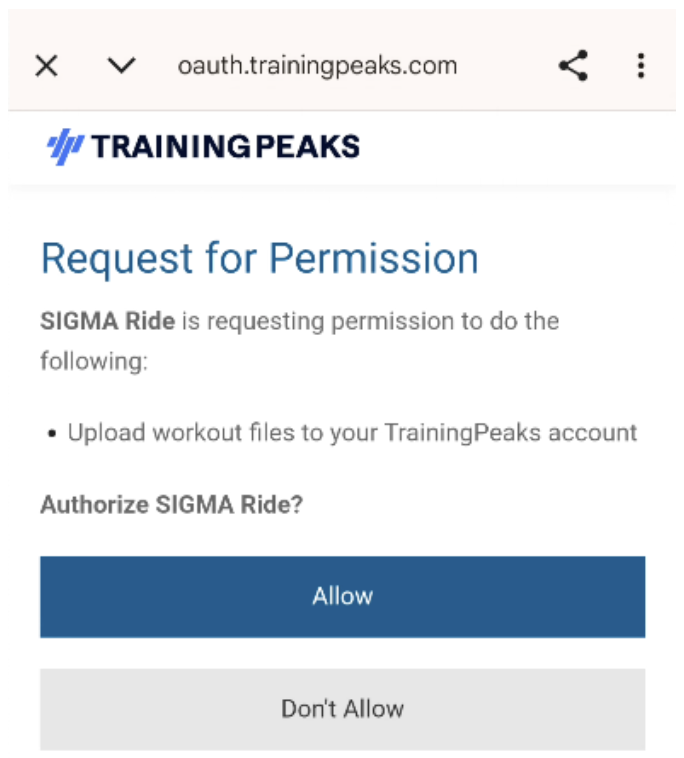Choose Don't Allow for SIGMA Ride
Screen dimensions: 684x758
pos(342,709)
